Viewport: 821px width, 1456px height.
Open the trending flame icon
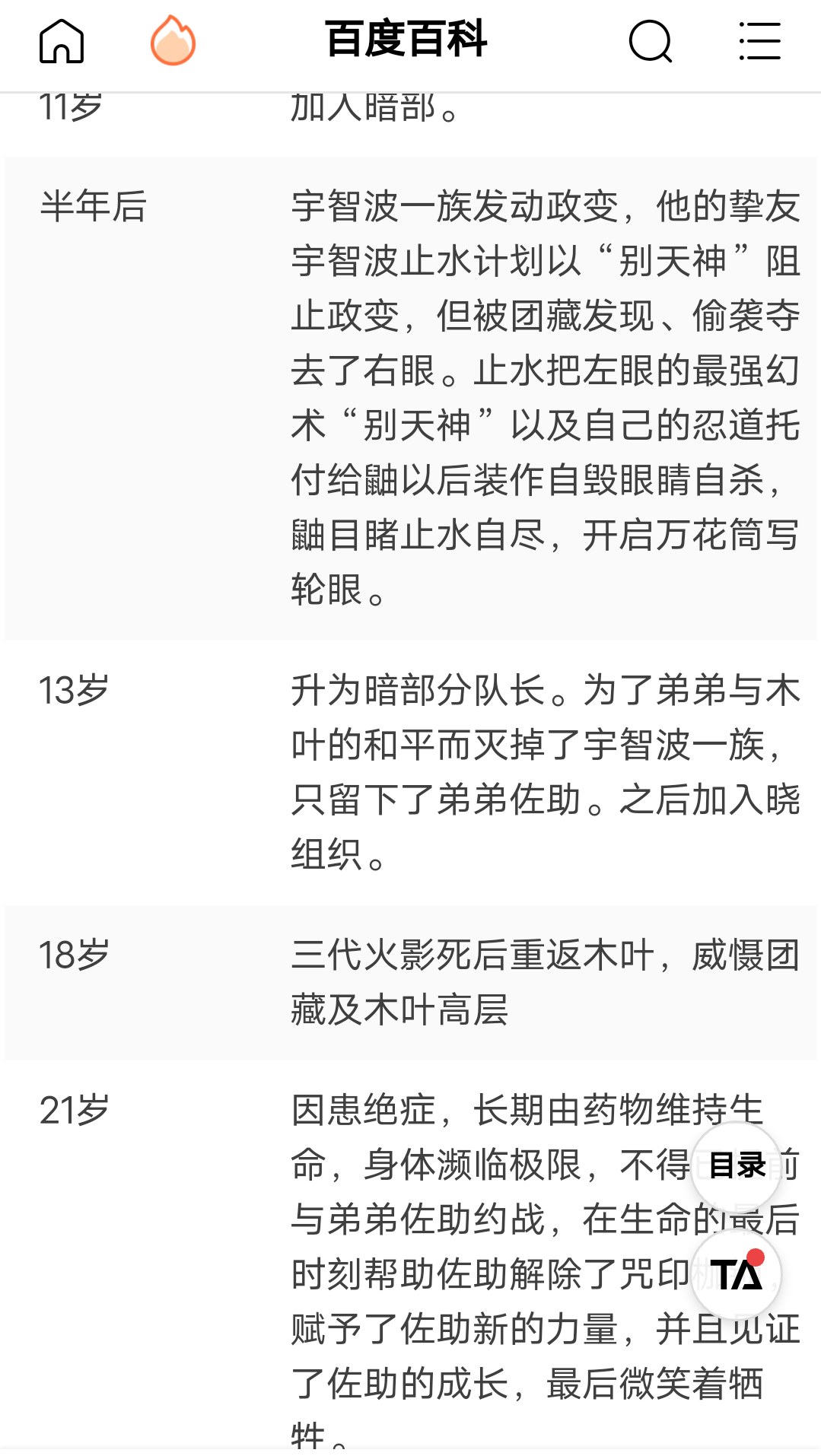(173, 41)
